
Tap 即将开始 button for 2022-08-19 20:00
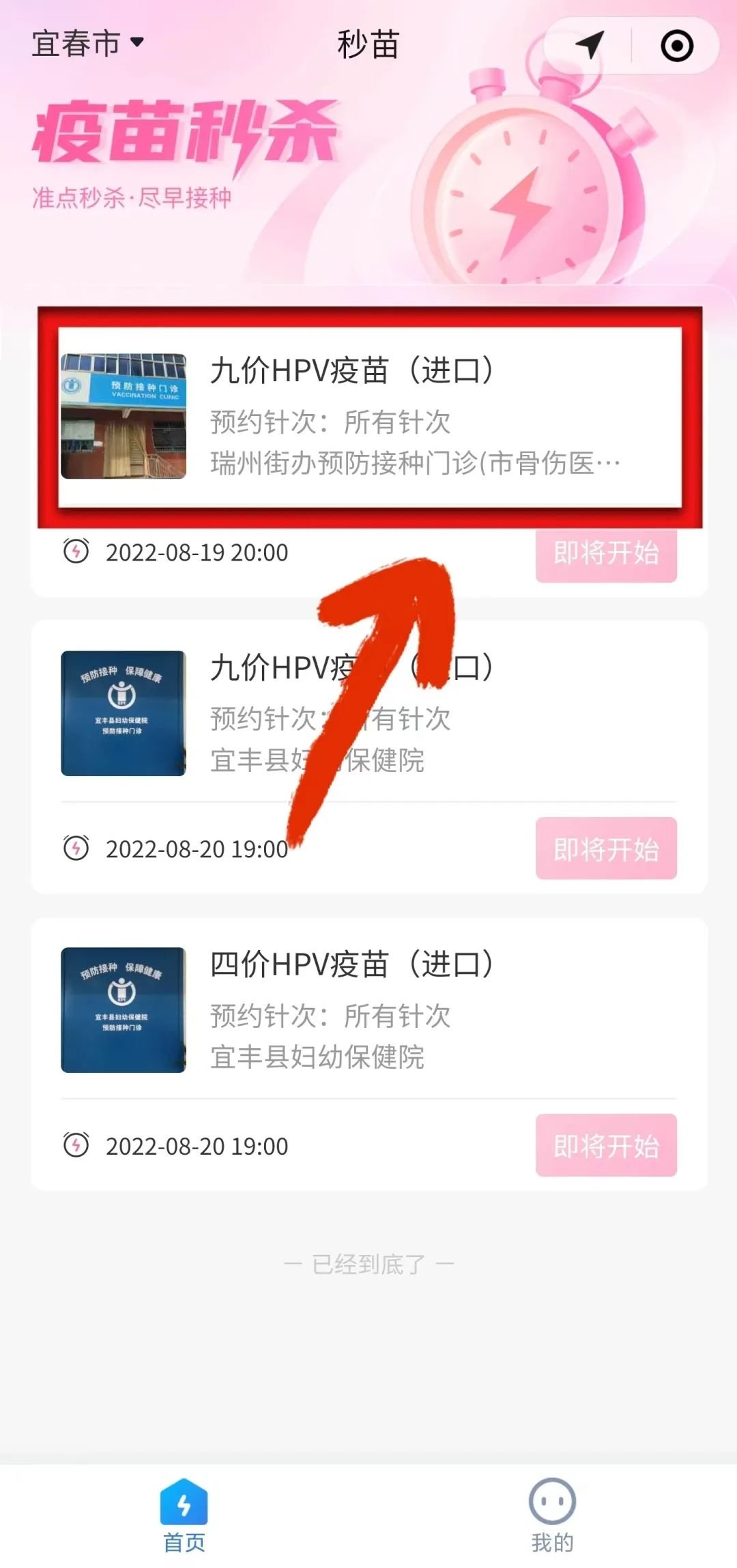click(606, 553)
